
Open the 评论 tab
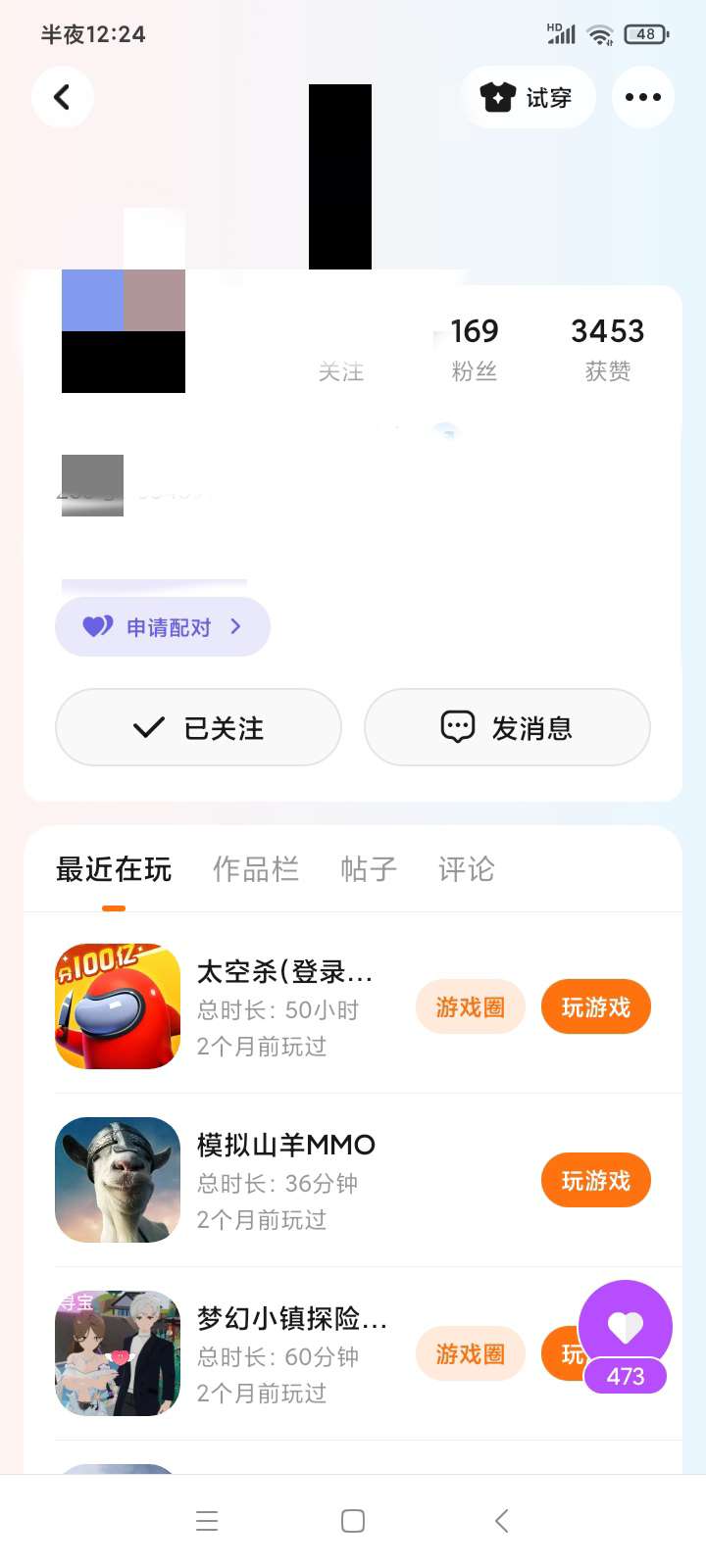pyautogui.click(x=467, y=869)
